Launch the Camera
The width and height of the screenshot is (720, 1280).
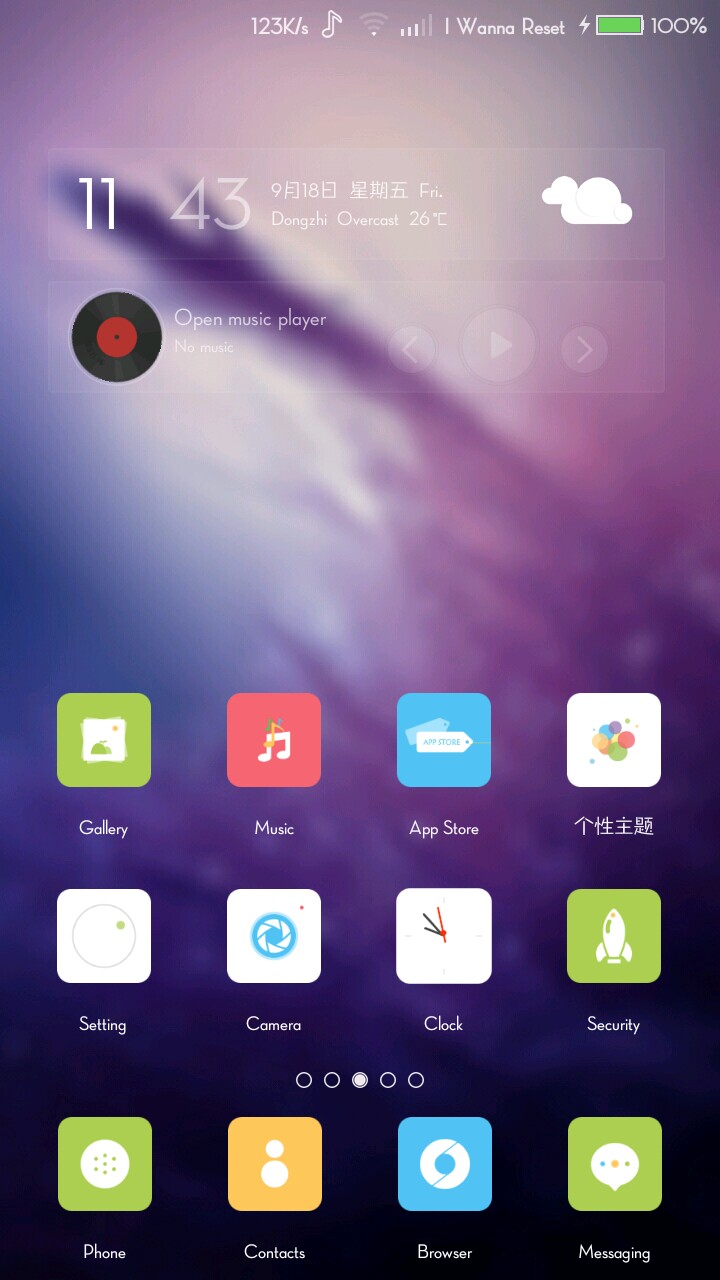274,936
